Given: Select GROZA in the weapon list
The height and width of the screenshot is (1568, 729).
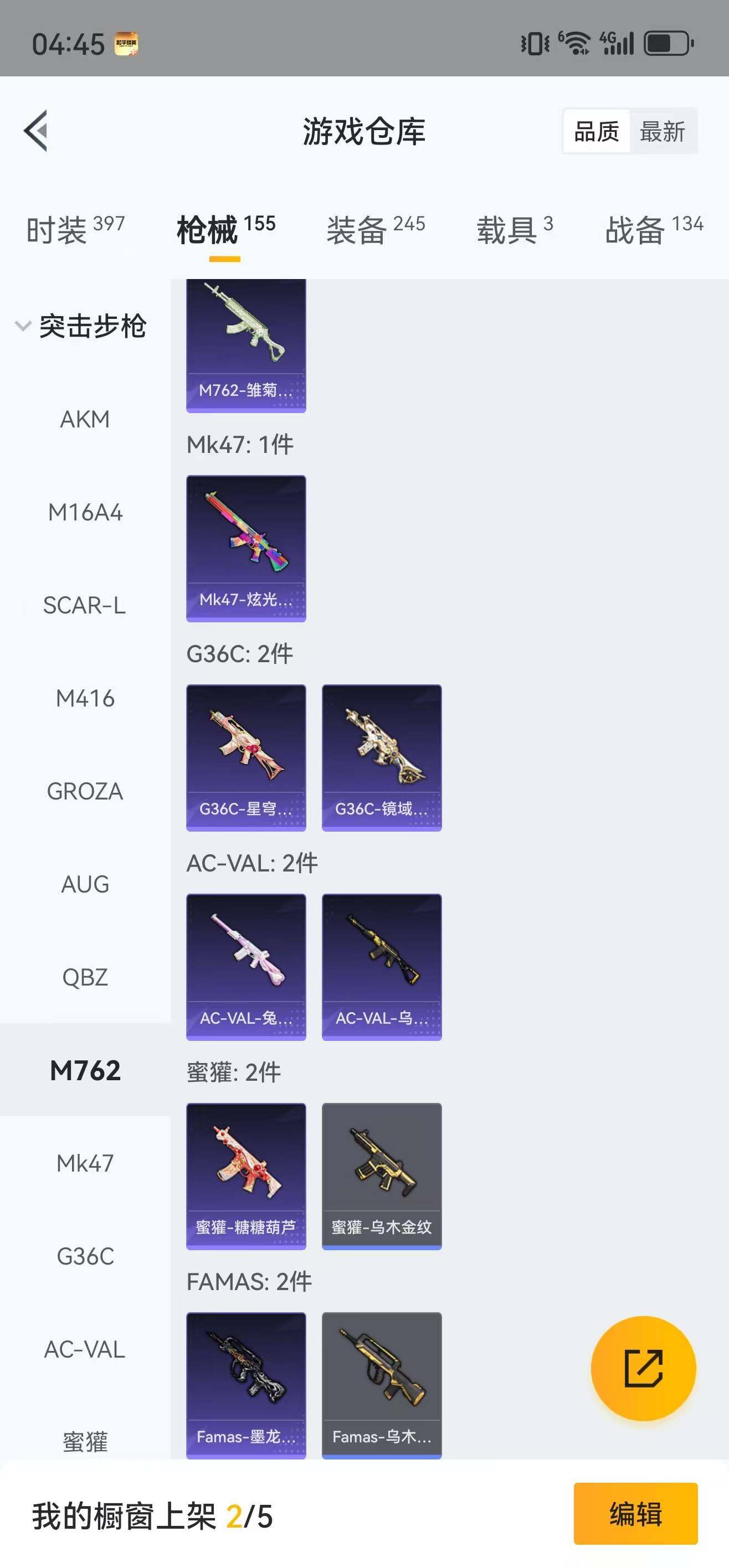Looking at the screenshot, I should 85,791.
